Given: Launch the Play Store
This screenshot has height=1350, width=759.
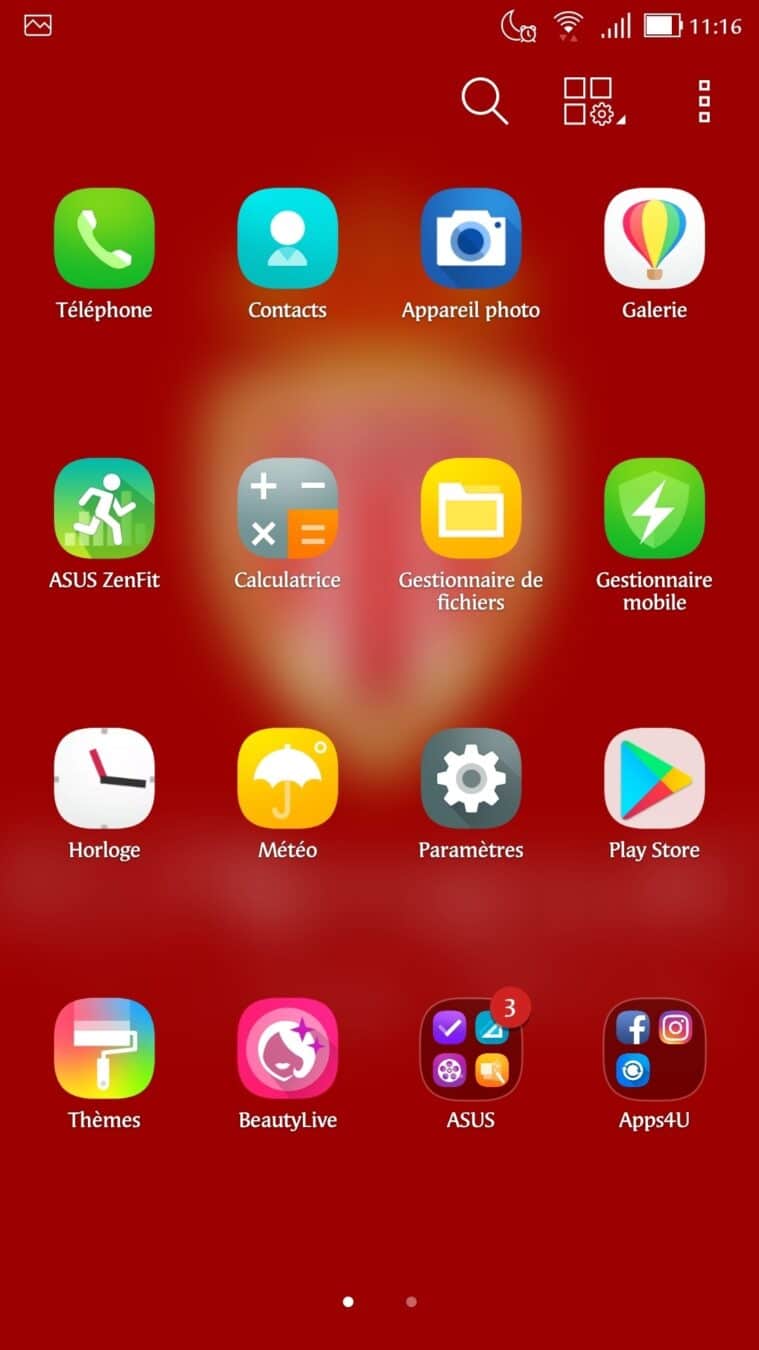Looking at the screenshot, I should tap(654, 778).
